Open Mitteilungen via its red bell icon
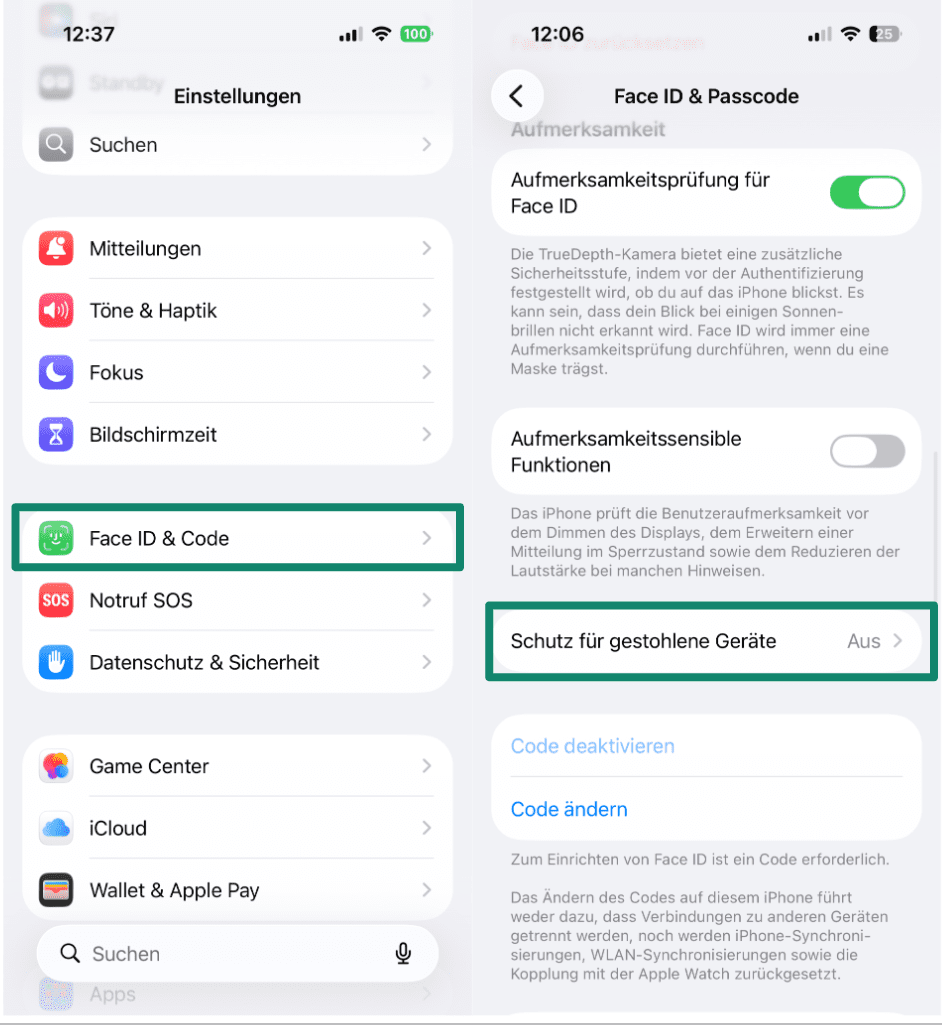This screenshot has width=942, height=1025. point(55,248)
